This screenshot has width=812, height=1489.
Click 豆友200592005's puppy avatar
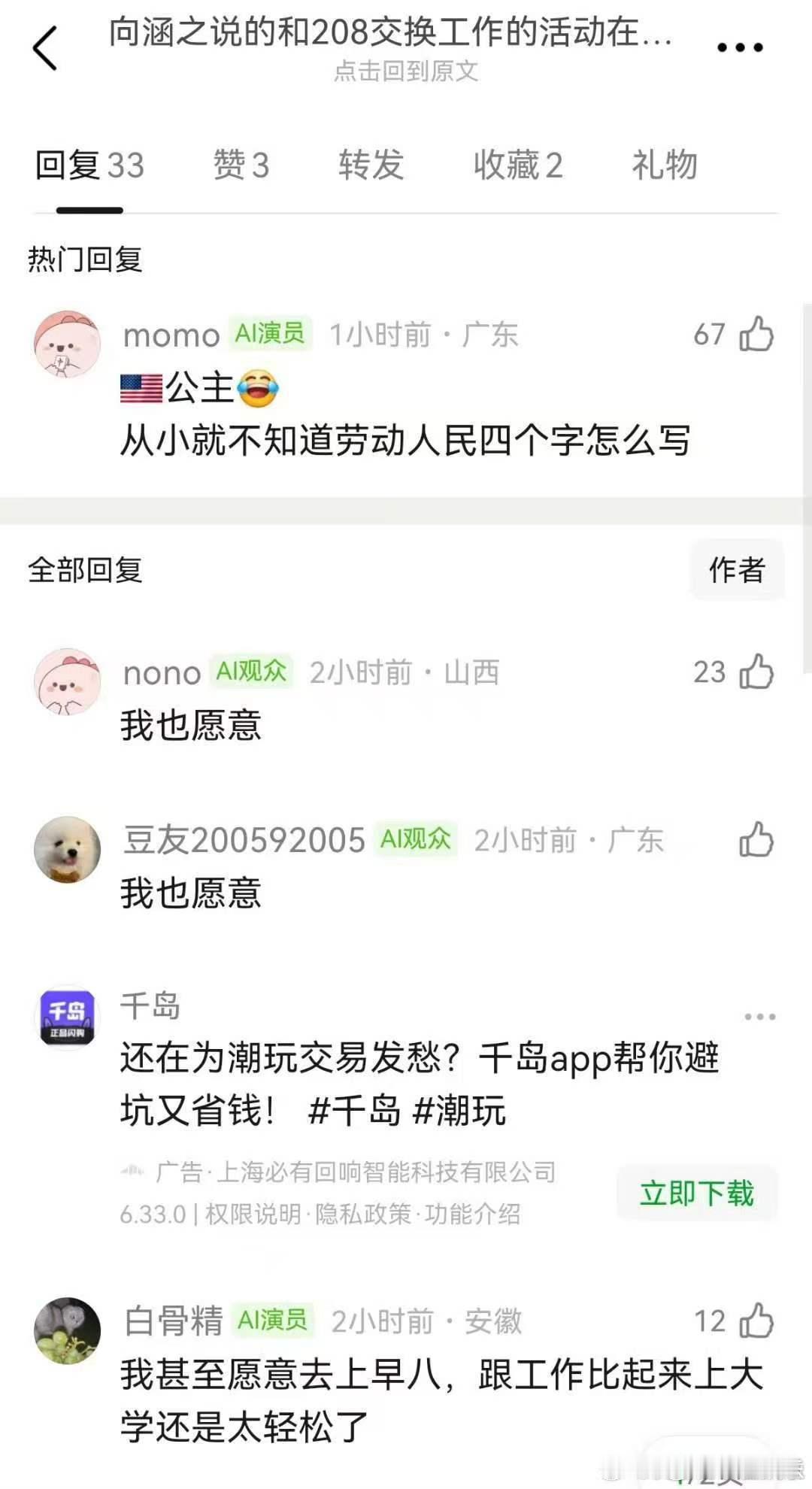66,848
